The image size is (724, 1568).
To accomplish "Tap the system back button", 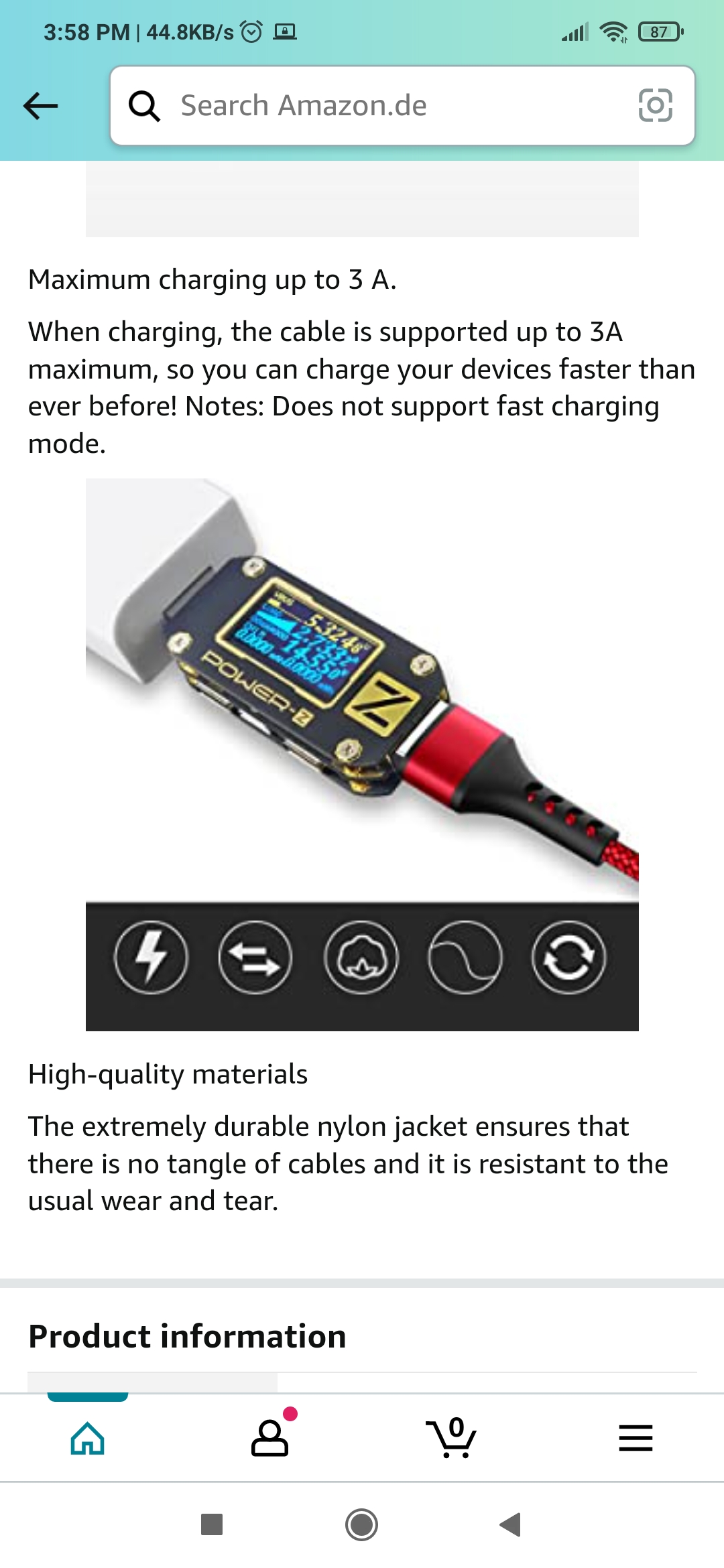I will (511, 1524).
